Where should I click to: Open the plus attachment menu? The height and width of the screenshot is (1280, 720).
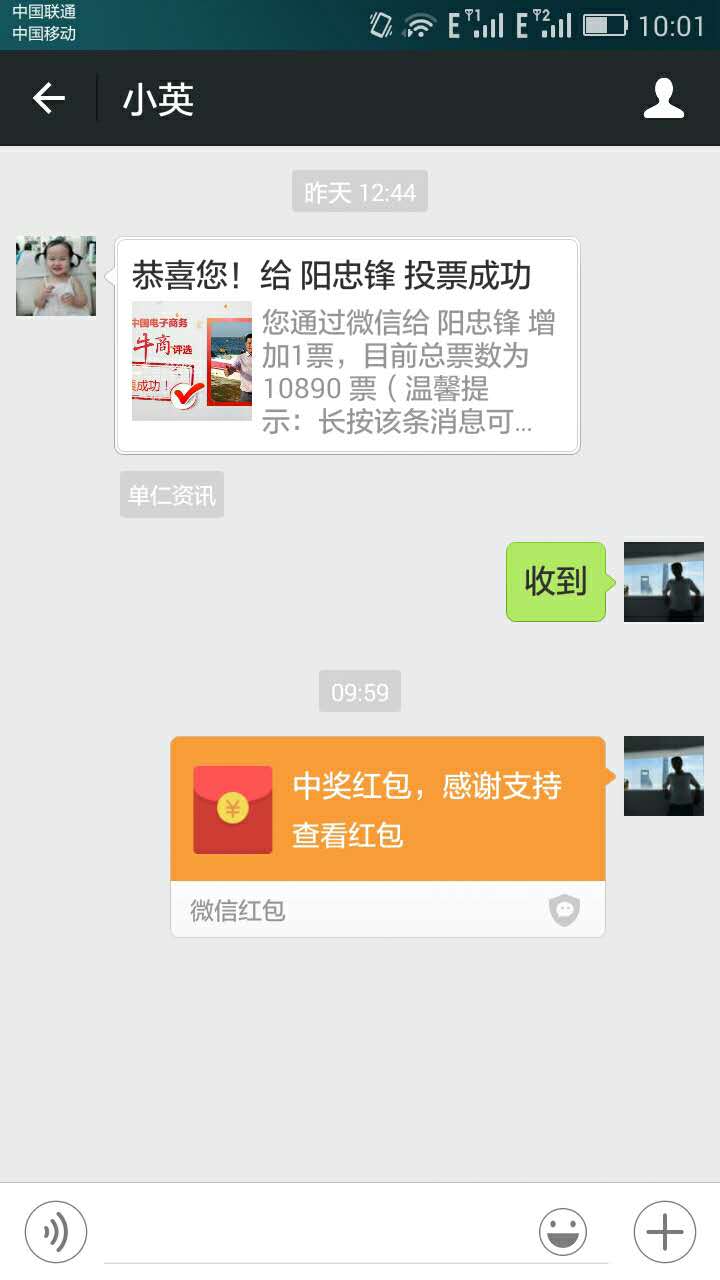[664, 1232]
